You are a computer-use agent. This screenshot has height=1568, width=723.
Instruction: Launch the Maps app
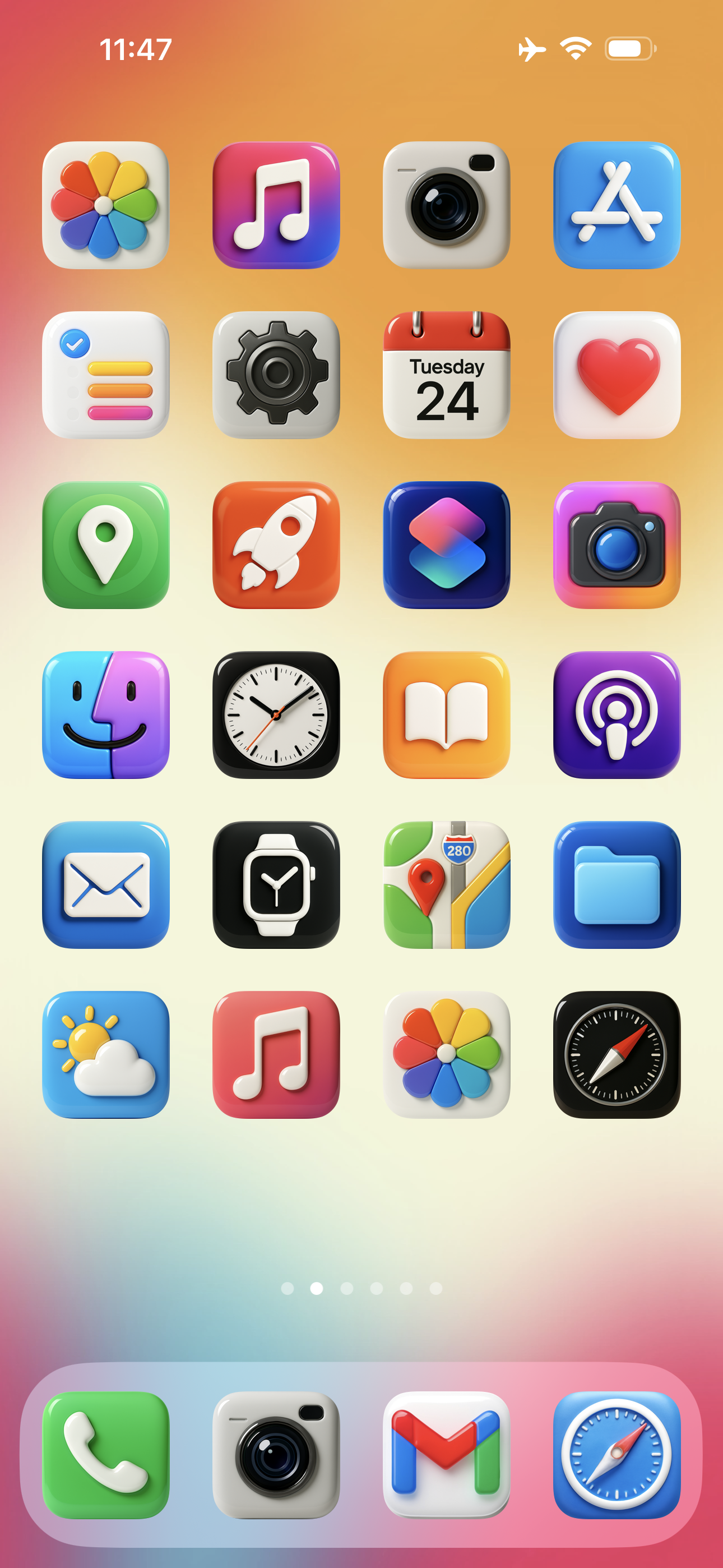point(446,884)
